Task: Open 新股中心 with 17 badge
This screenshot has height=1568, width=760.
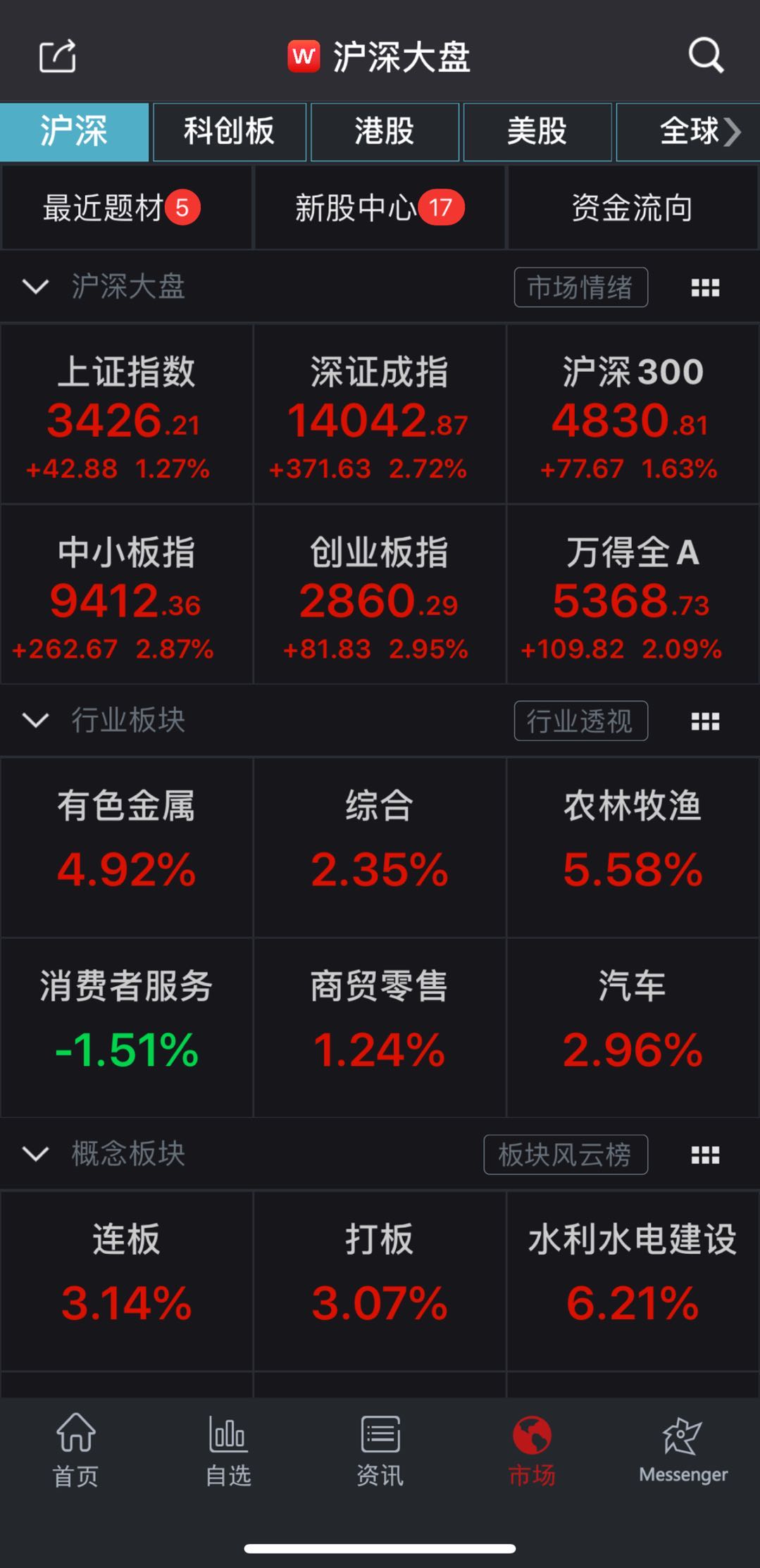Action: (379, 208)
